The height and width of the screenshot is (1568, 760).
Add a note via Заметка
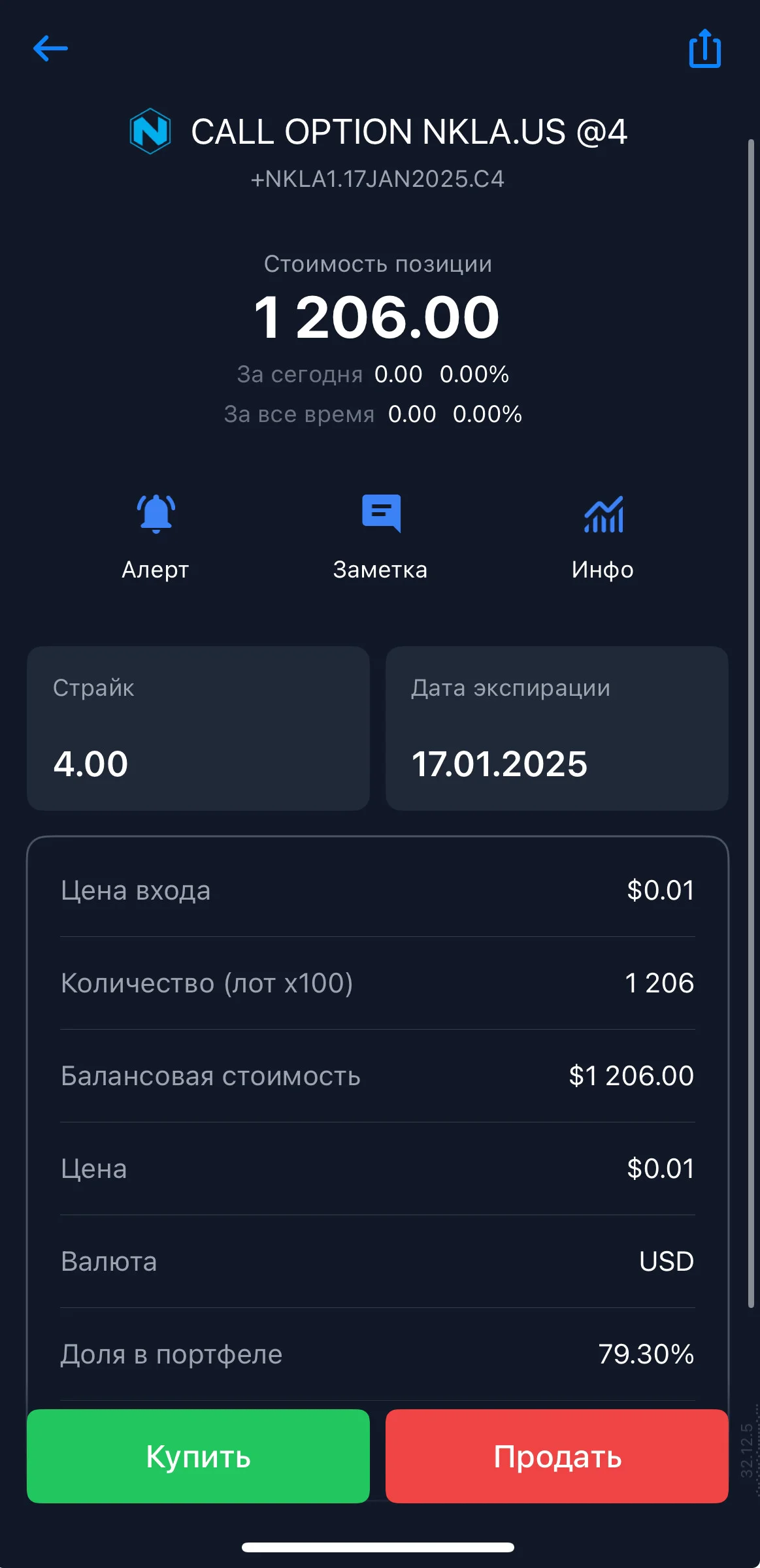380,537
